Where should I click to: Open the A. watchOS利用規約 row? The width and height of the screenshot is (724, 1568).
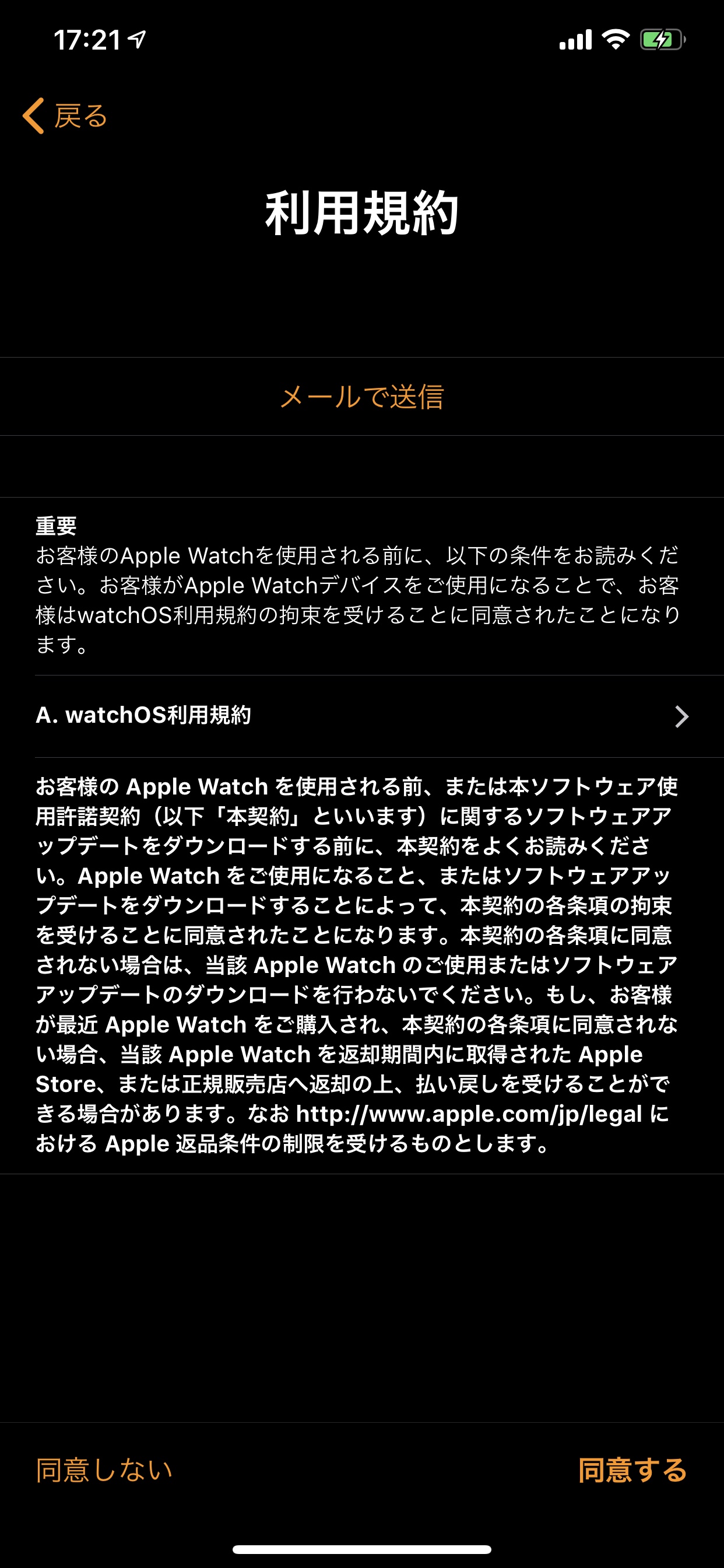click(362, 716)
